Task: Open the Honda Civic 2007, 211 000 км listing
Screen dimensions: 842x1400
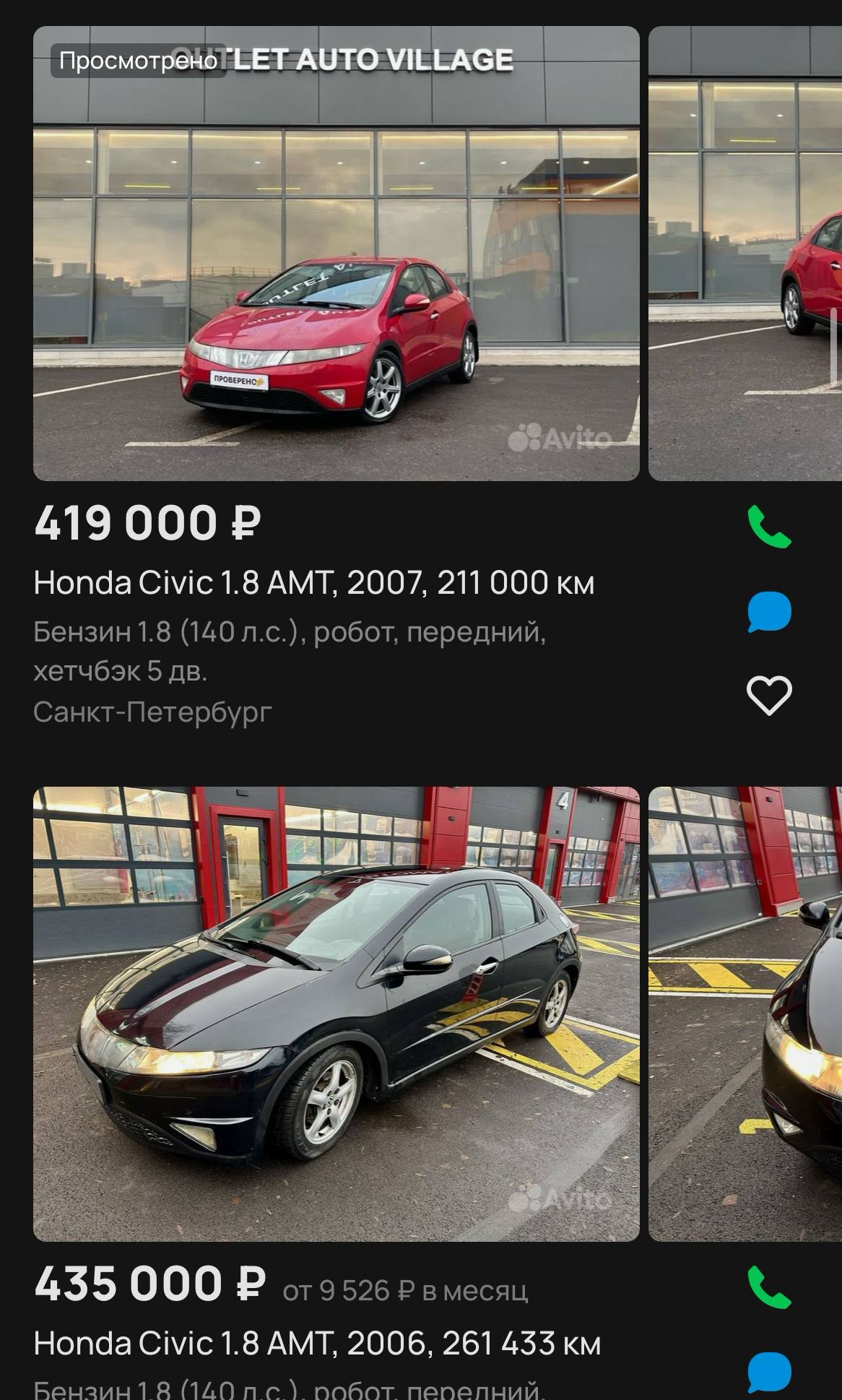Action: 314,583
